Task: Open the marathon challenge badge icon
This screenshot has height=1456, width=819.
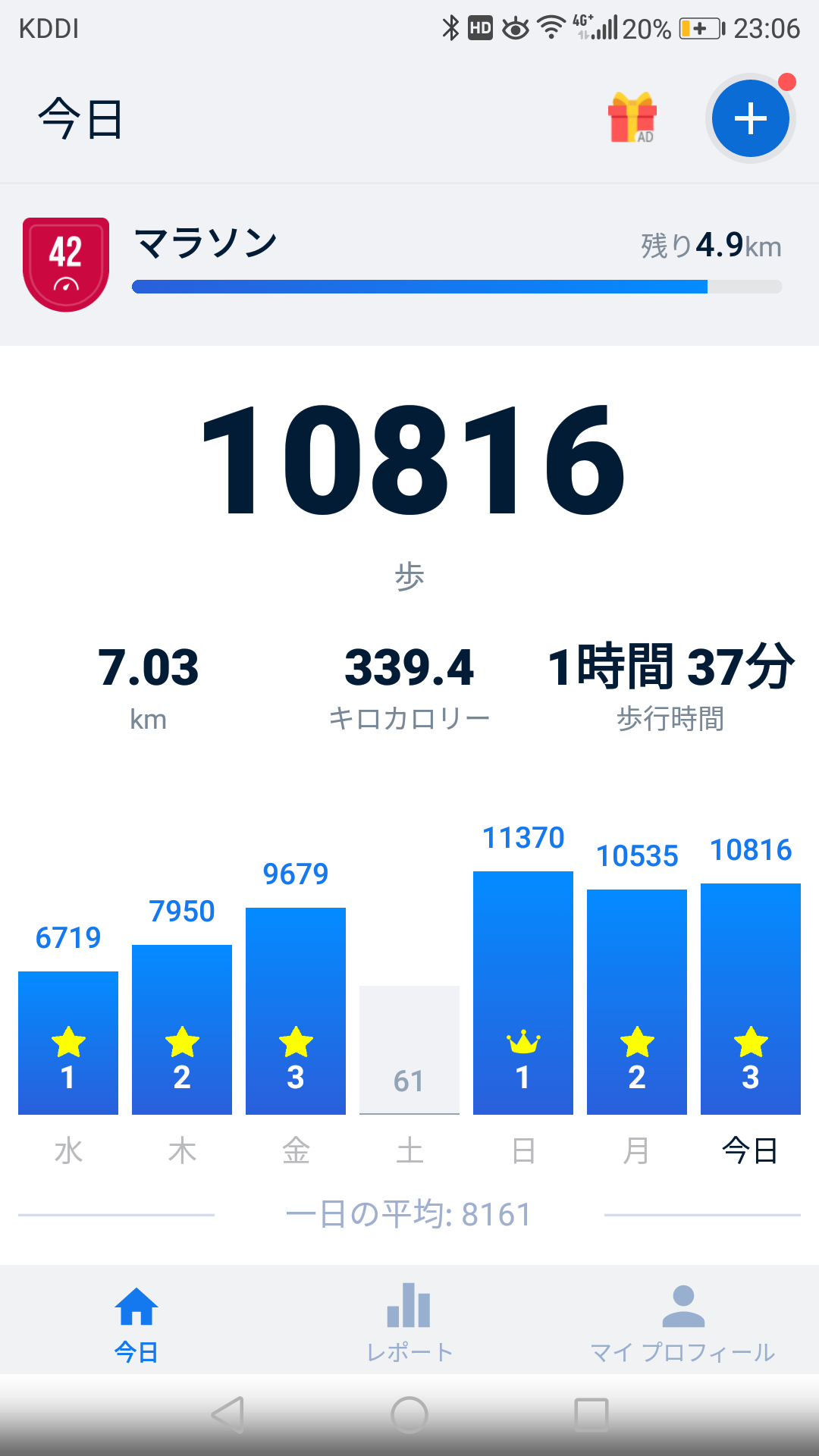Action: pos(67,262)
